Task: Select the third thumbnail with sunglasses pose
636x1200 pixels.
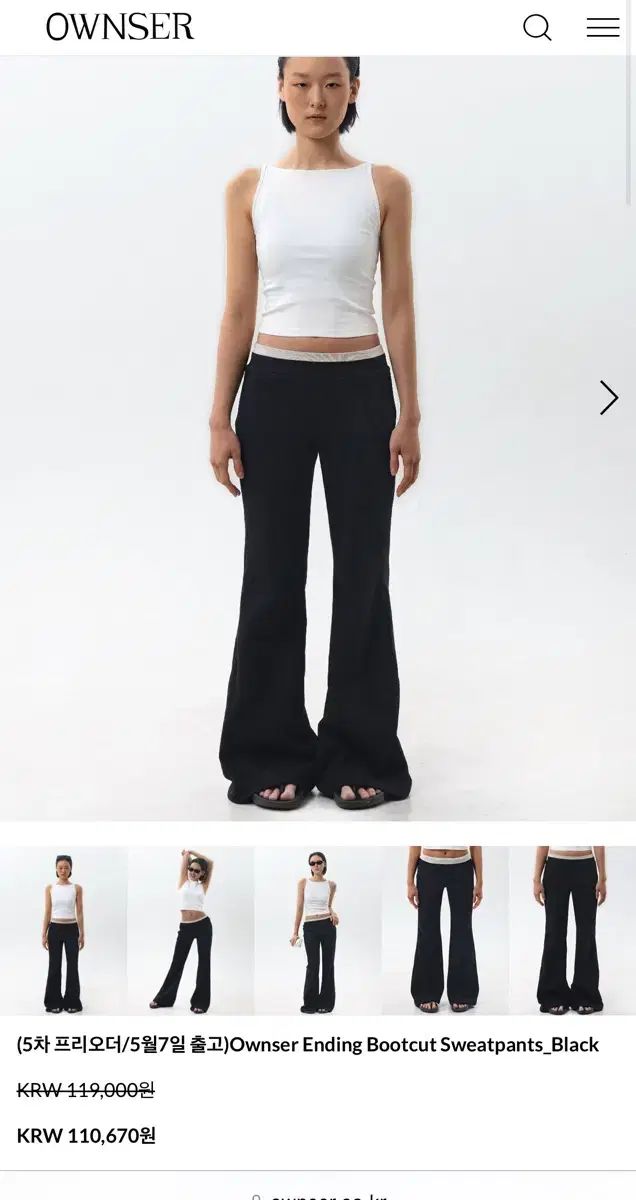Action: [x=317, y=931]
